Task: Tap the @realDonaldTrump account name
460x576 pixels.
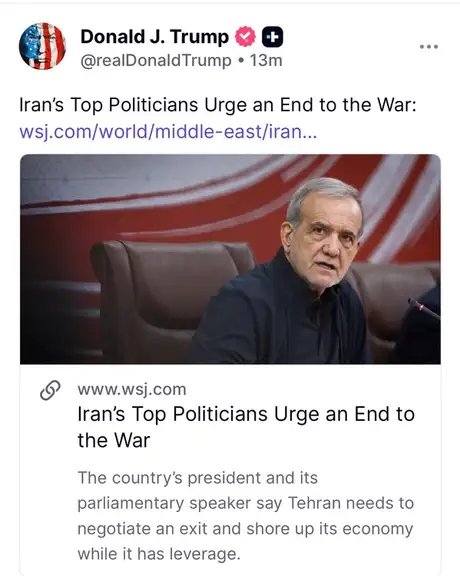Action: pyautogui.click(x=156, y=61)
